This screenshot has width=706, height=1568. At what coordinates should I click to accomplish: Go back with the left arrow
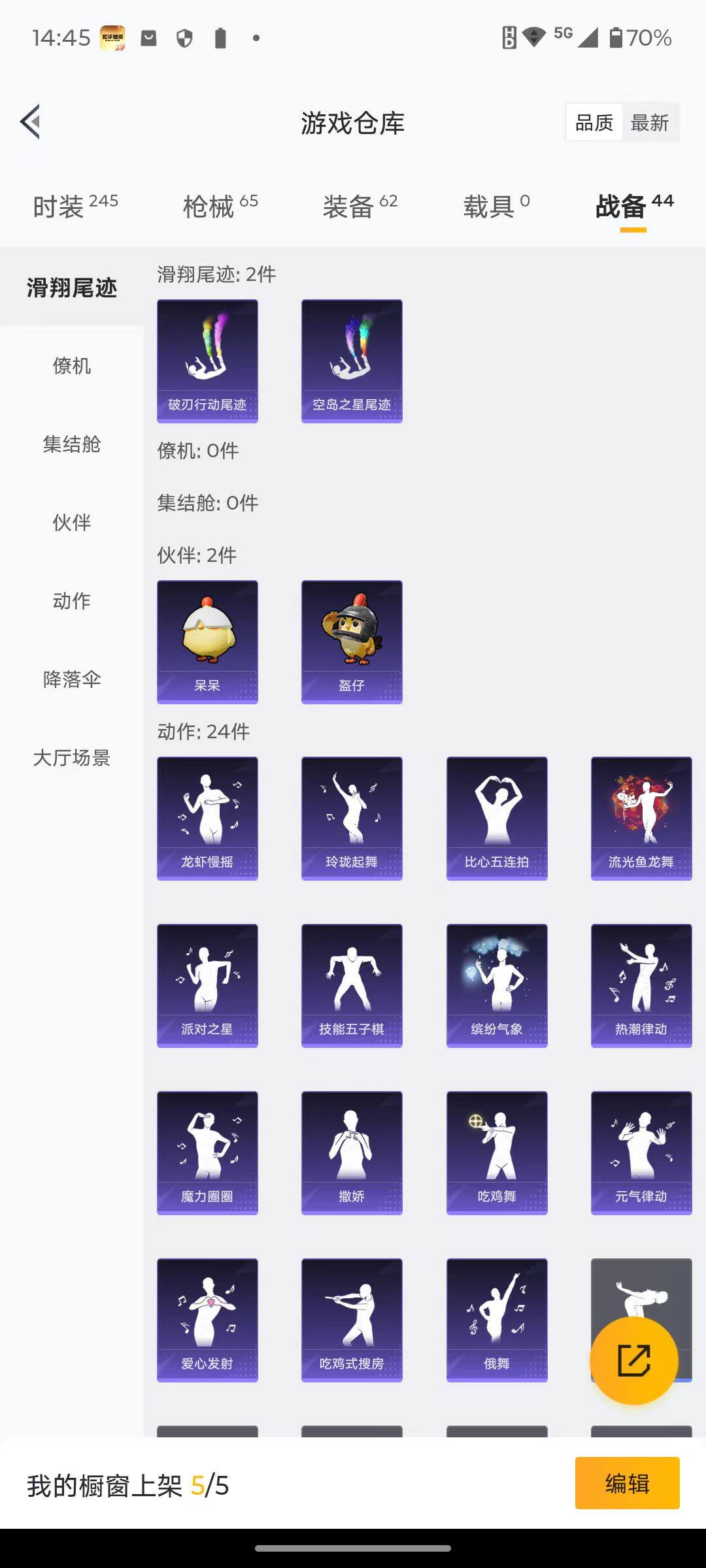click(29, 122)
